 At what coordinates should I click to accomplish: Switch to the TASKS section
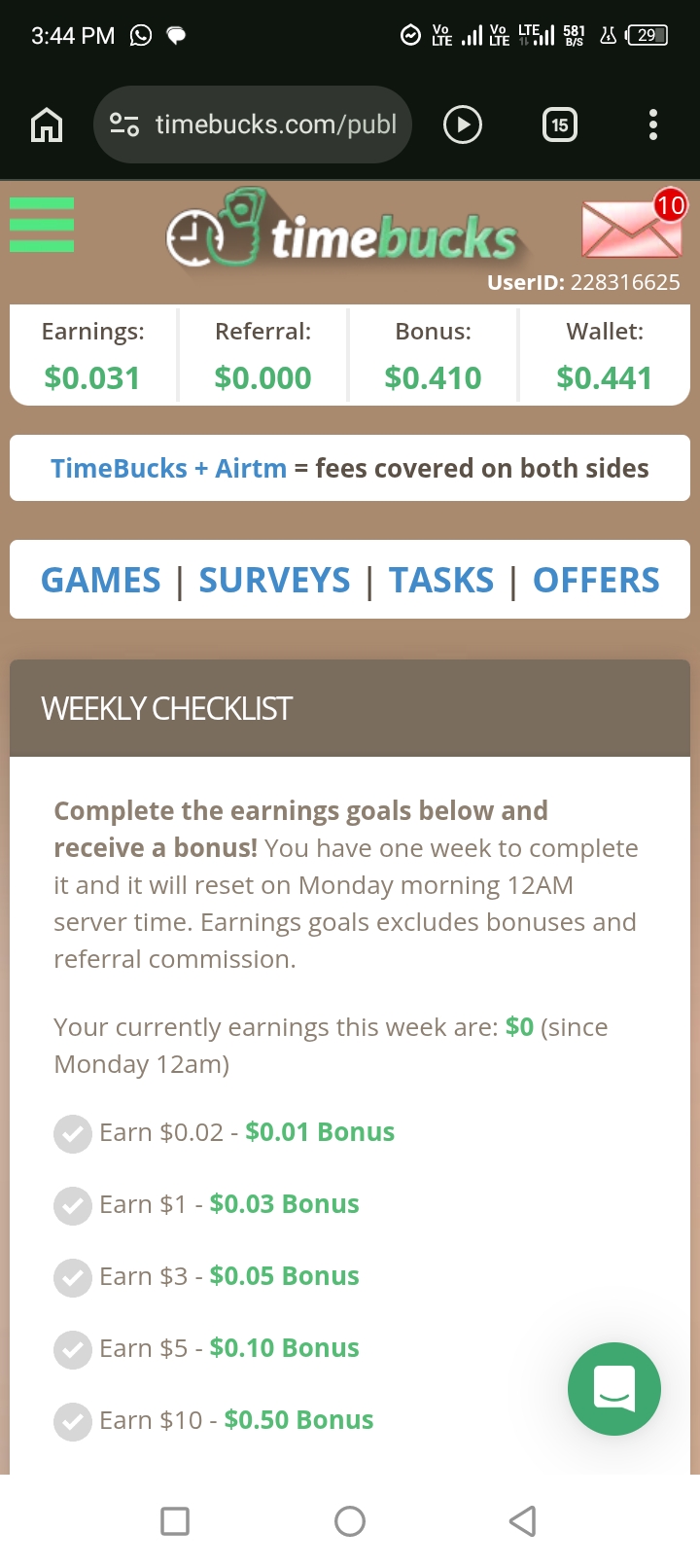pos(441,581)
